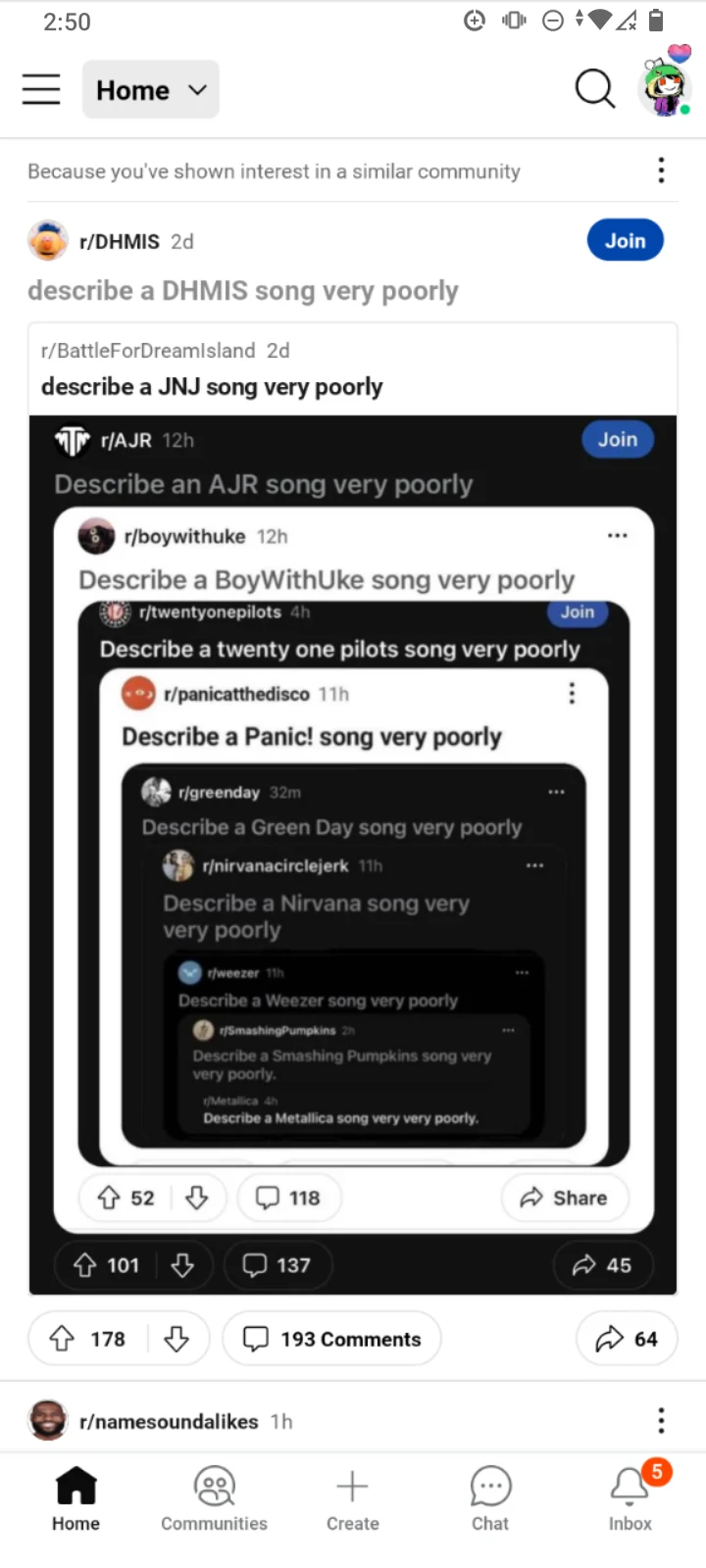706x1568 pixels.
Task: Open the Inbox bell with notification badge
Action: coord(630,1497)
